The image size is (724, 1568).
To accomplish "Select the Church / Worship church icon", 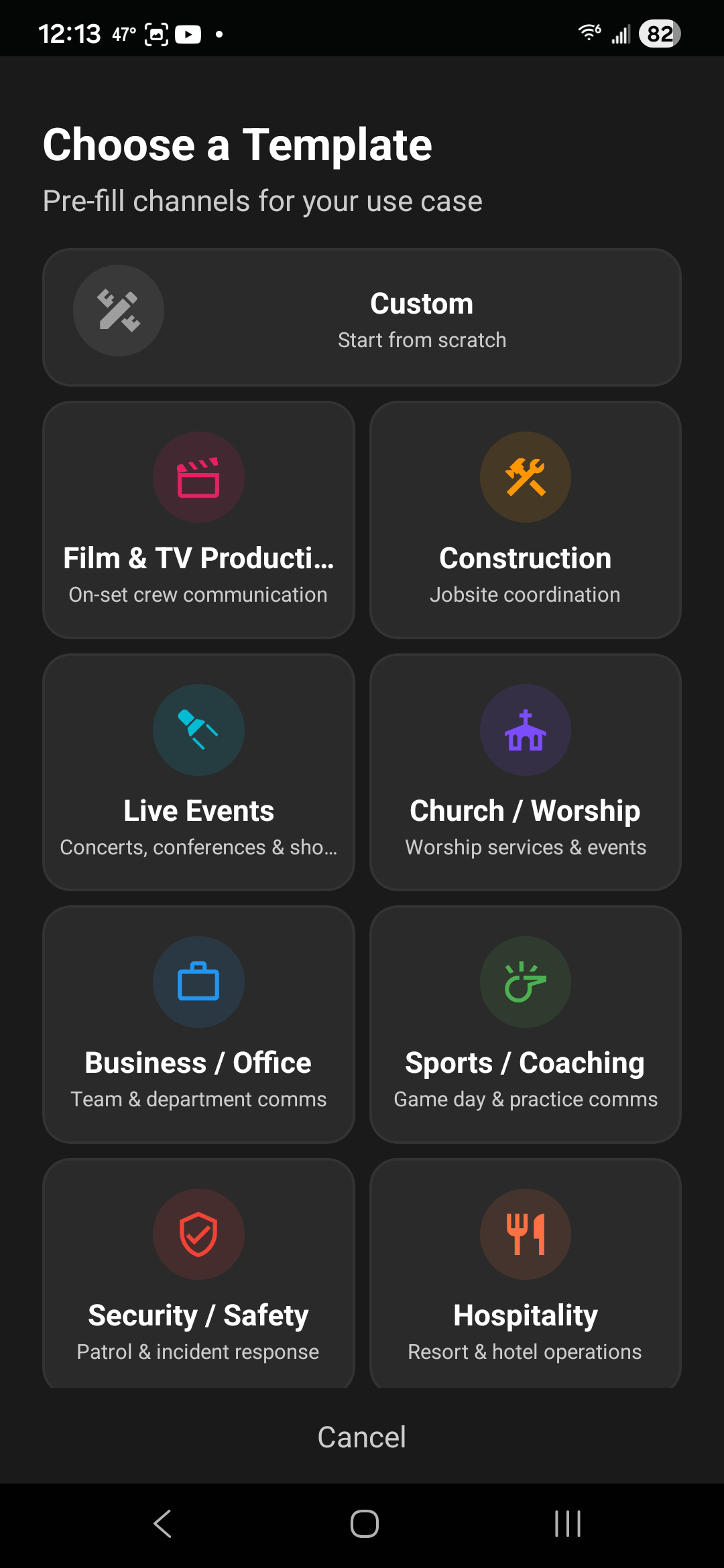I will [526, 730].
